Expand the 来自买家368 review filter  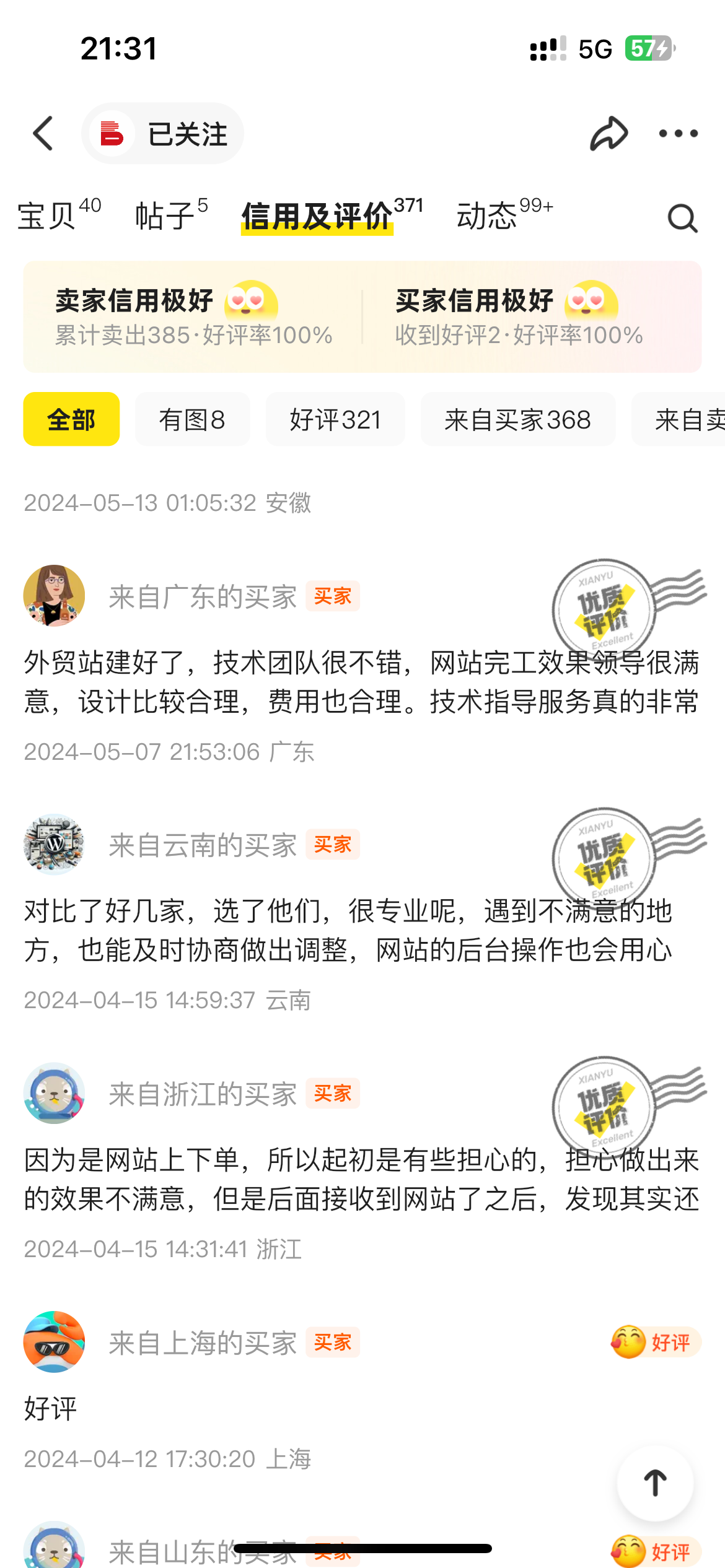[x=518, y=419]
